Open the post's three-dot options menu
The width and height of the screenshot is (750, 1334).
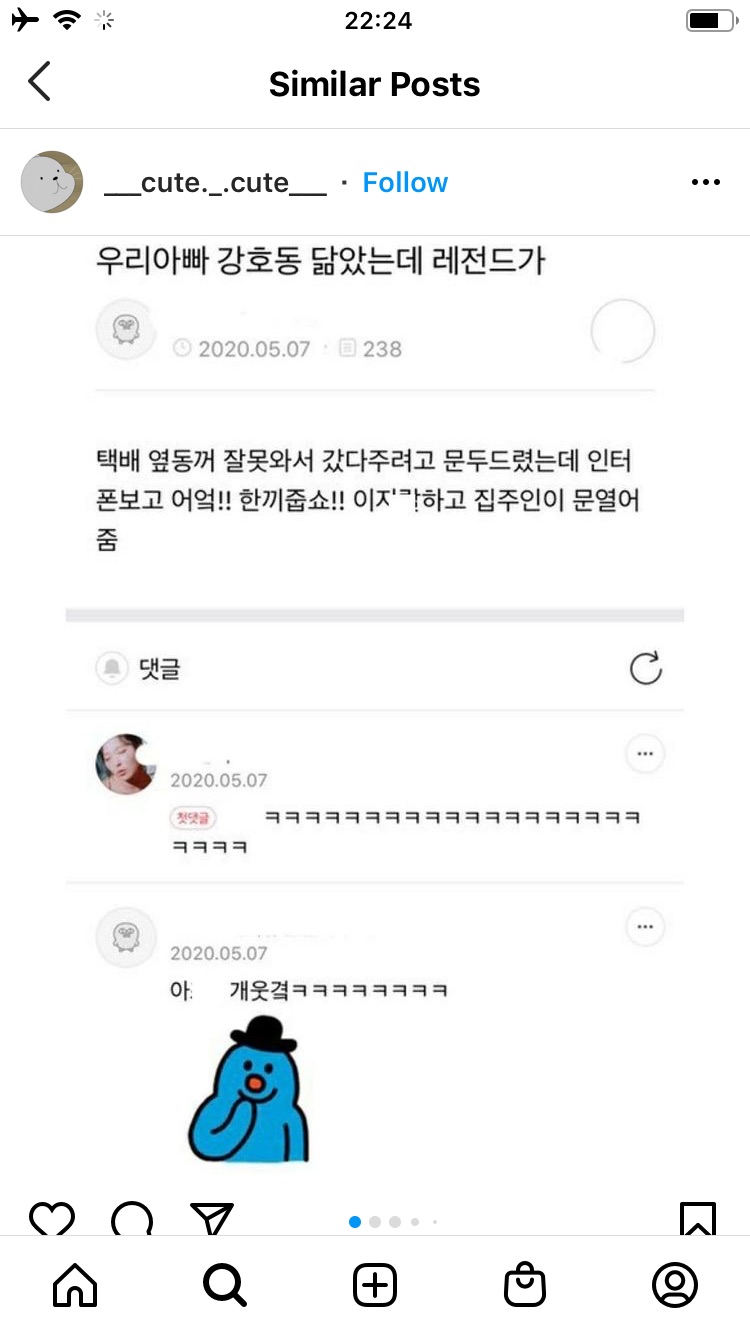706,183
